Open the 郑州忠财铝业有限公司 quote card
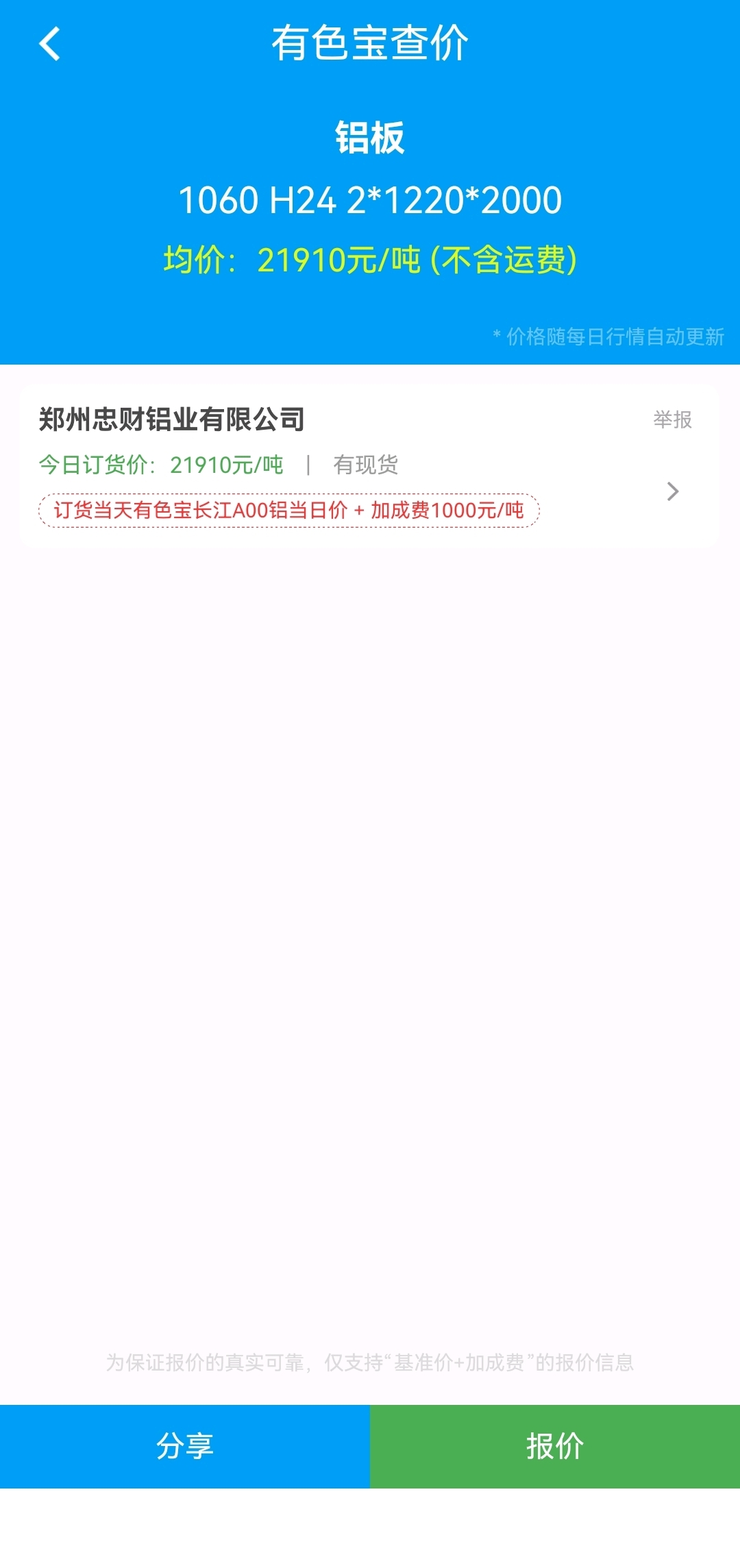Image resolution: width=740 pixels, height=1568 pixels. tap(370, 466)
